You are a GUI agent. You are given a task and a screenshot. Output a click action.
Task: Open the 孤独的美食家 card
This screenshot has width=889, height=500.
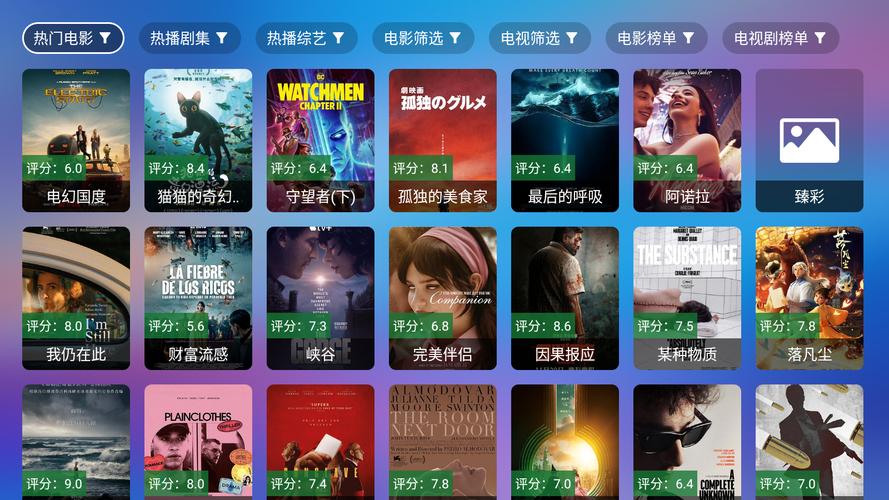pos(443,140)
